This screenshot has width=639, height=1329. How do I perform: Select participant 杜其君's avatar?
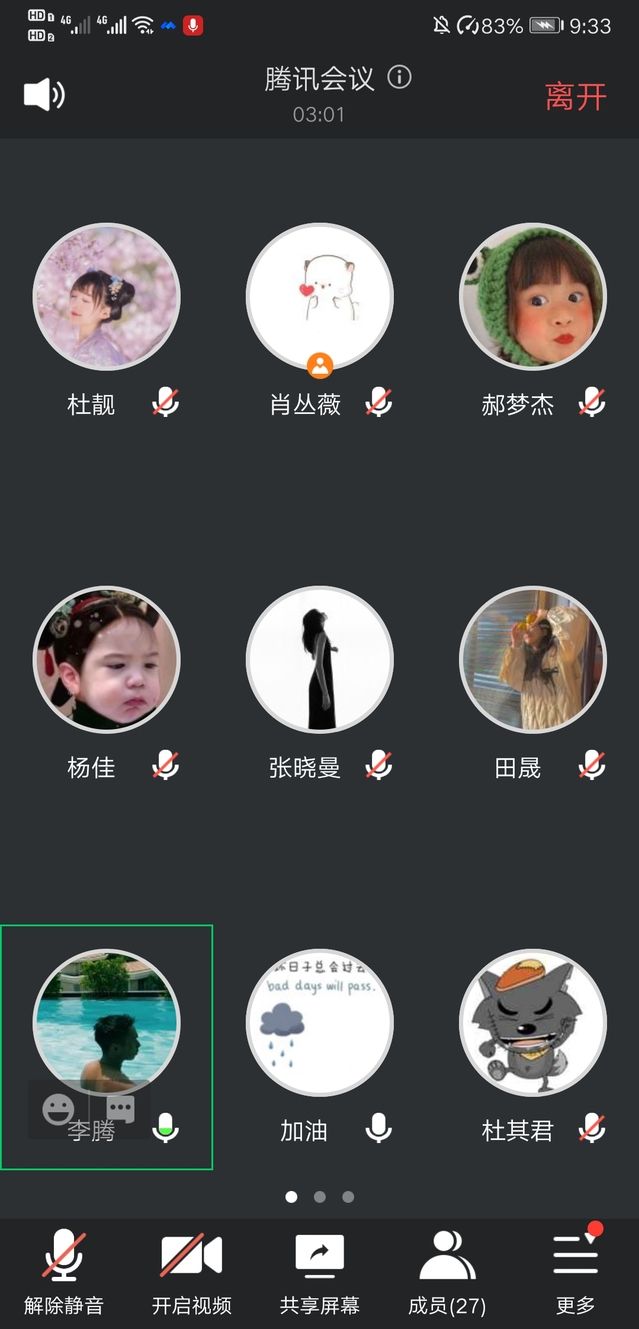[533, 1023]
